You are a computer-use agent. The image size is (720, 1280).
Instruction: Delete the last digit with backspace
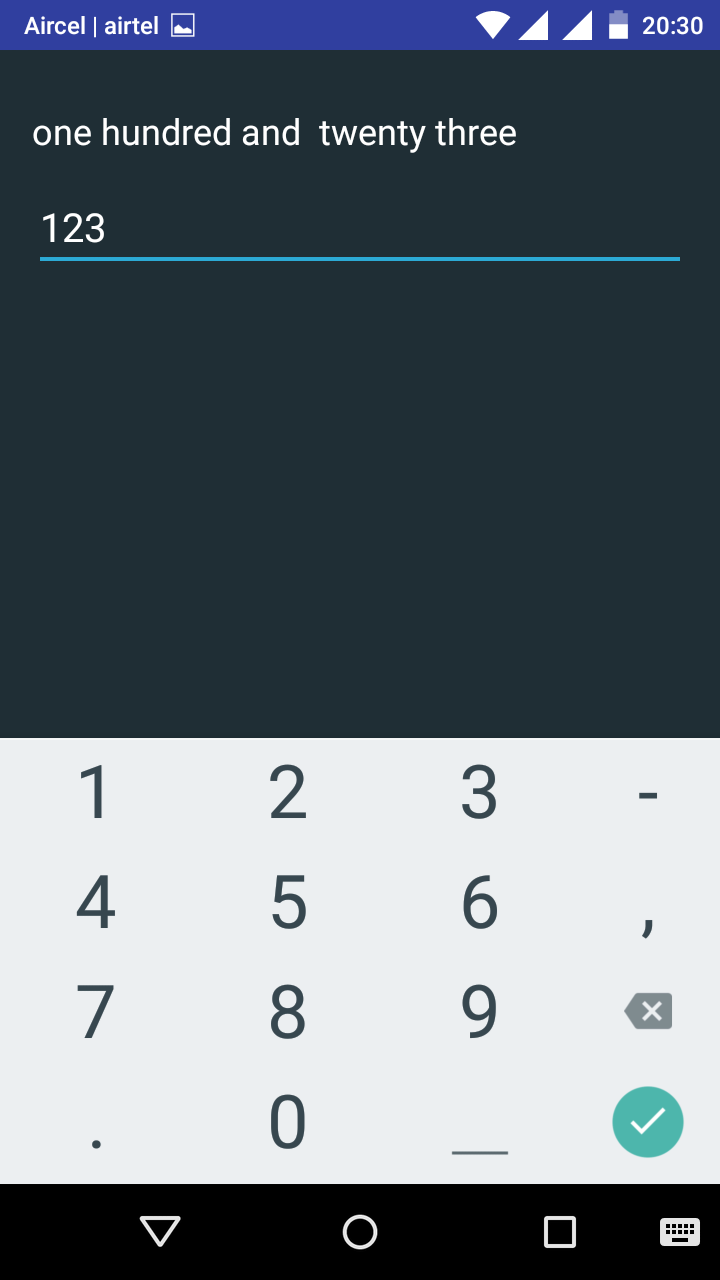pos(648,1011)
